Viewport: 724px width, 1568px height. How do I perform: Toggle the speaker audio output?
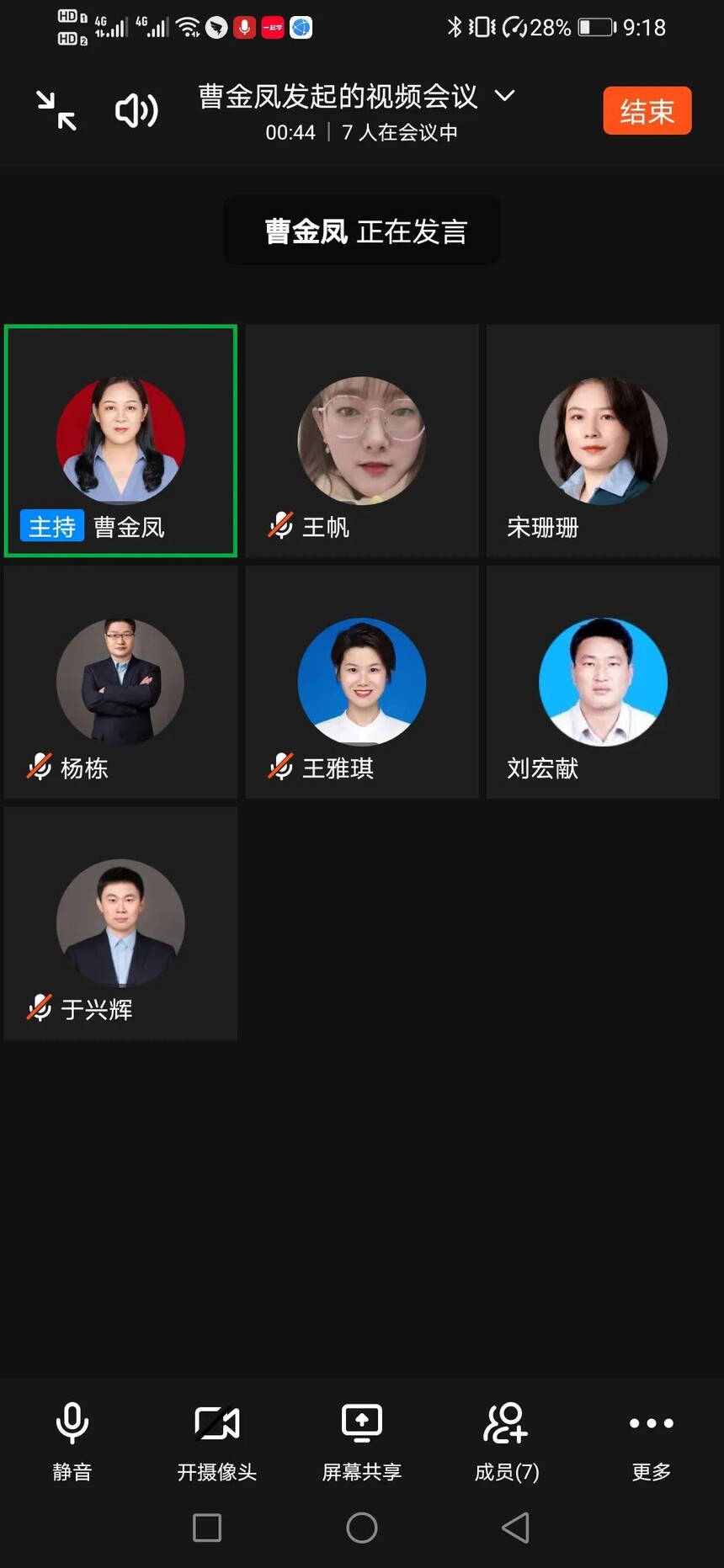136,110
